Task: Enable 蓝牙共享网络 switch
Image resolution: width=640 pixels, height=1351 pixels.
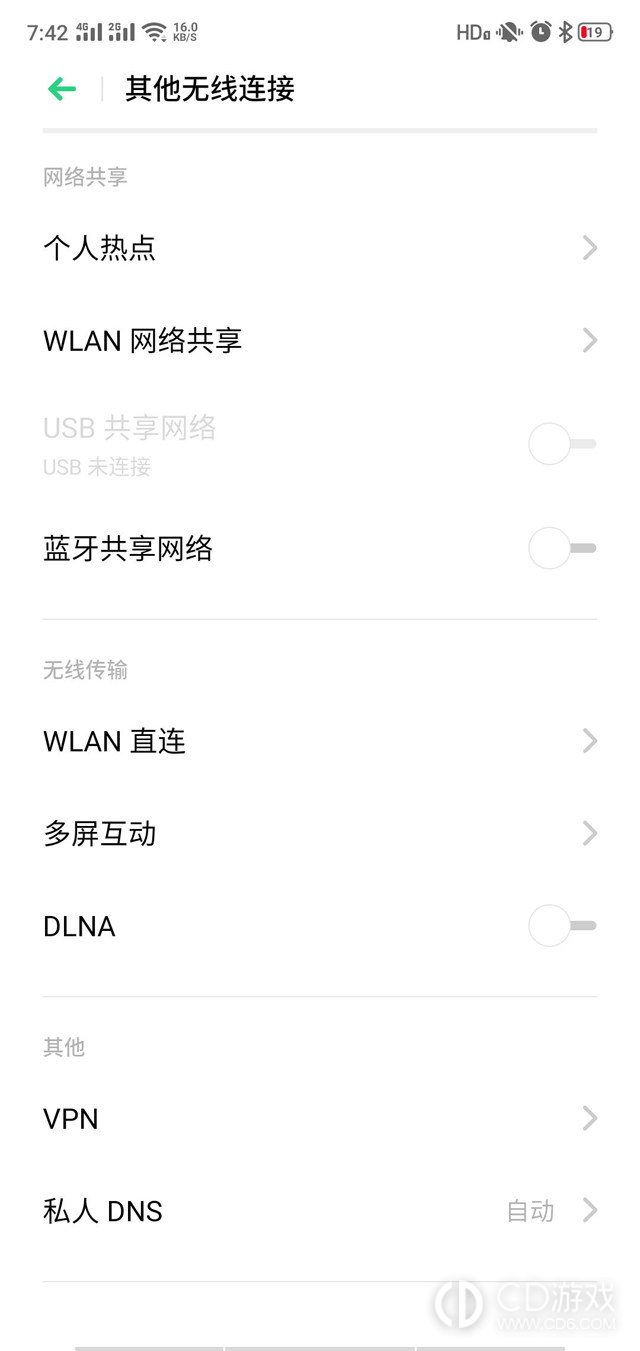Action: pos(562,548)
